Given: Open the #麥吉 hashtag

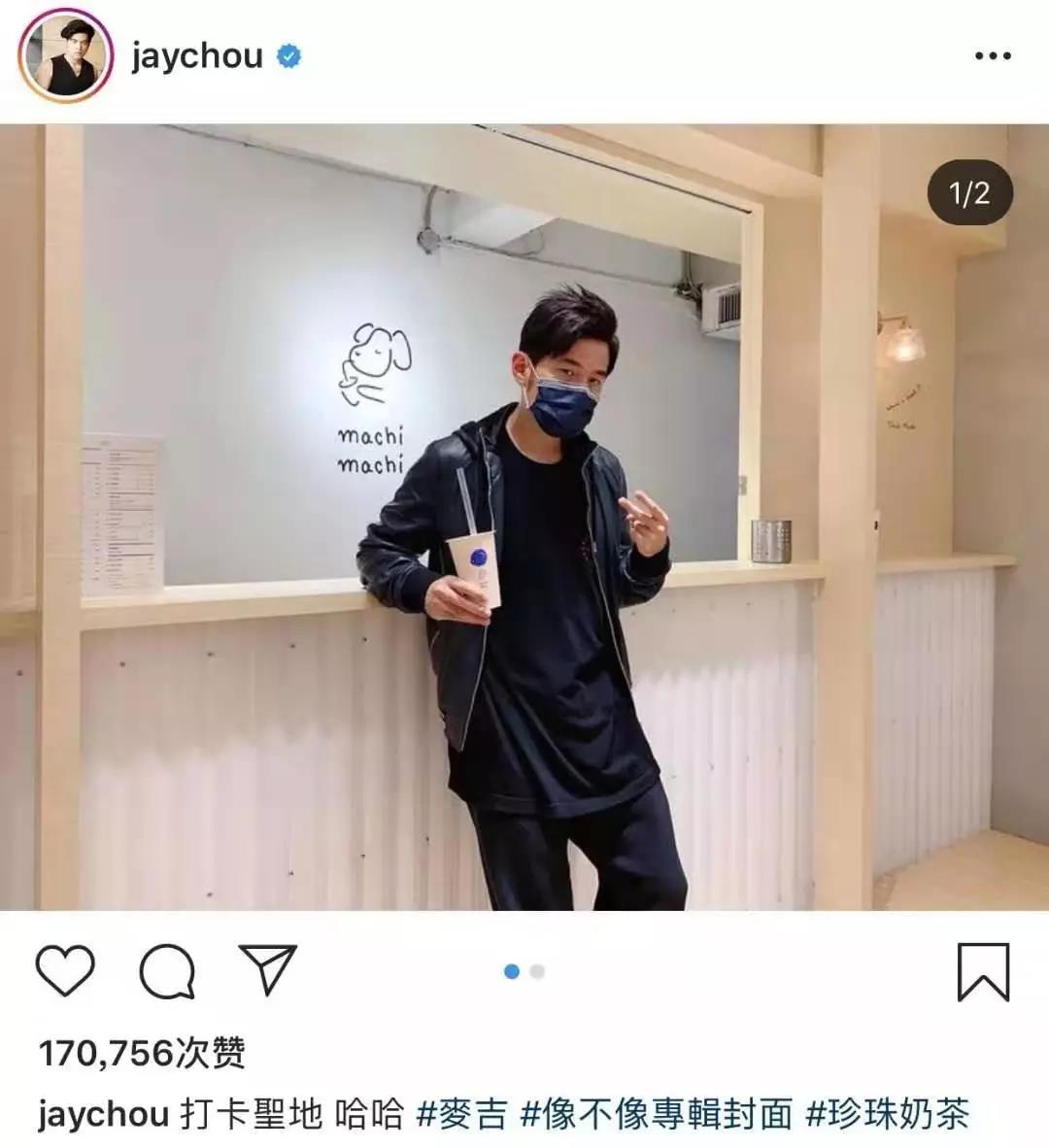Looking at the screenshot, I should click(x=461, y=1114).
